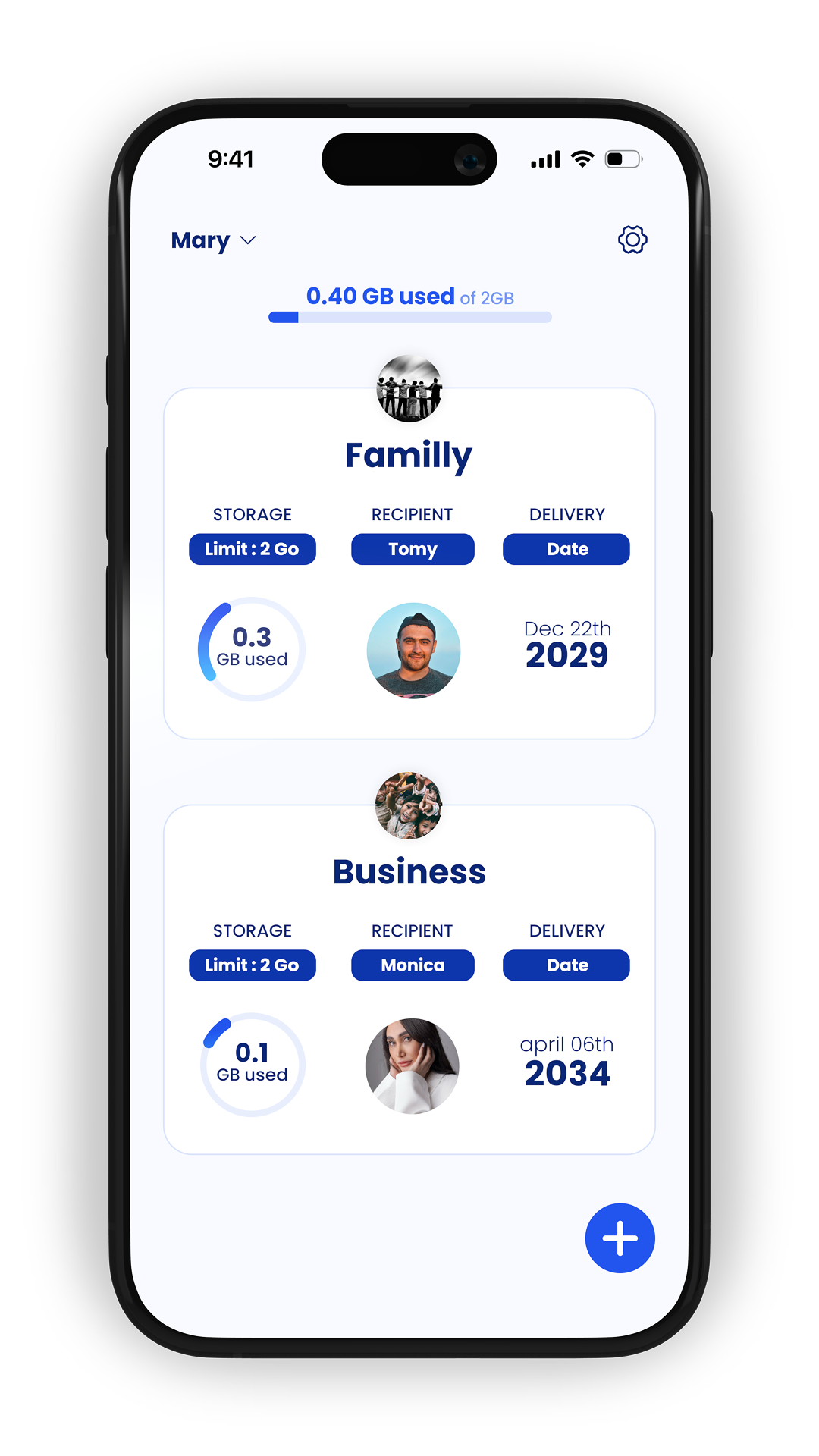This screenshot has width=819, height=1456.
Task: Tap the Limit : 2 Go button under Business
Action: point(253,965)
